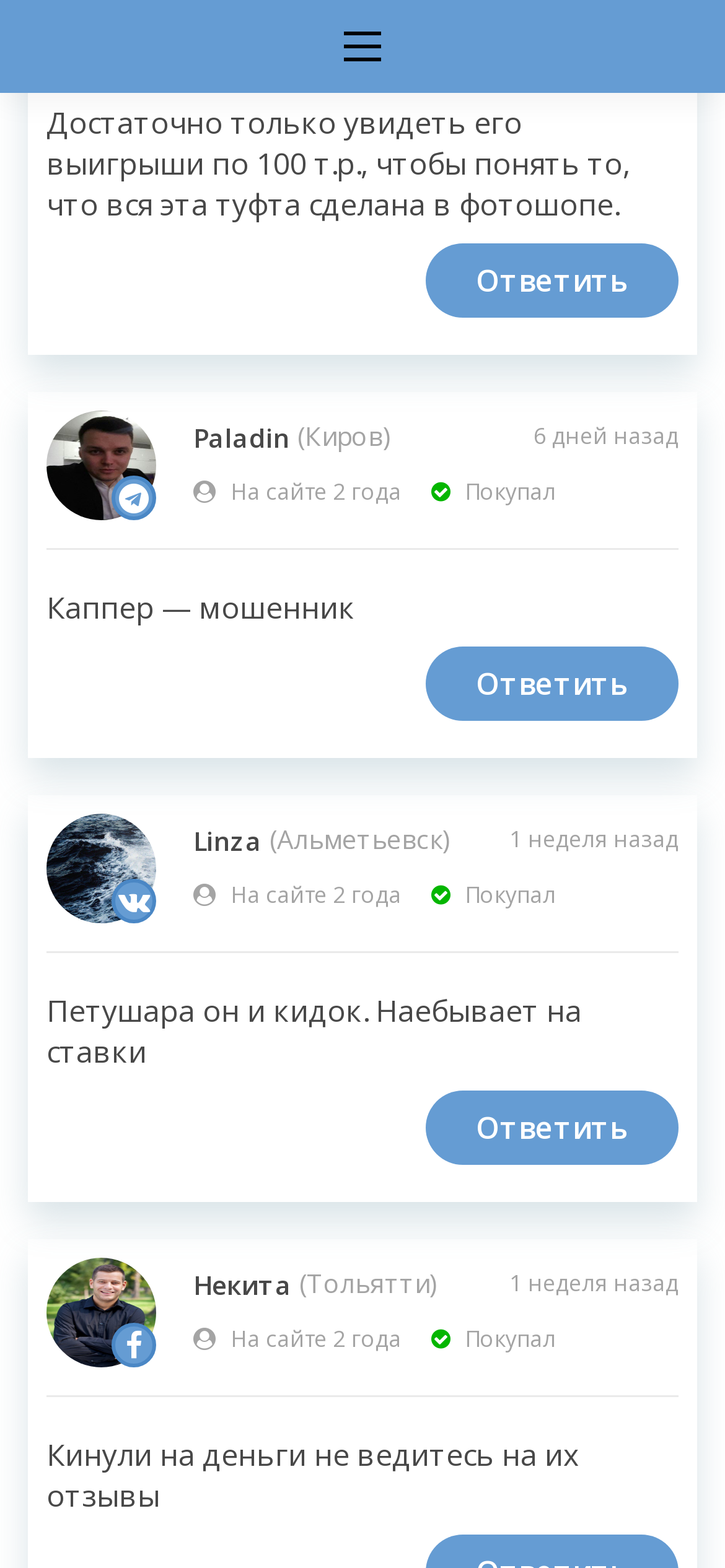Reply to the comment about Photoshop winnings
725x1568 pixels.
[x=551, y=281]
